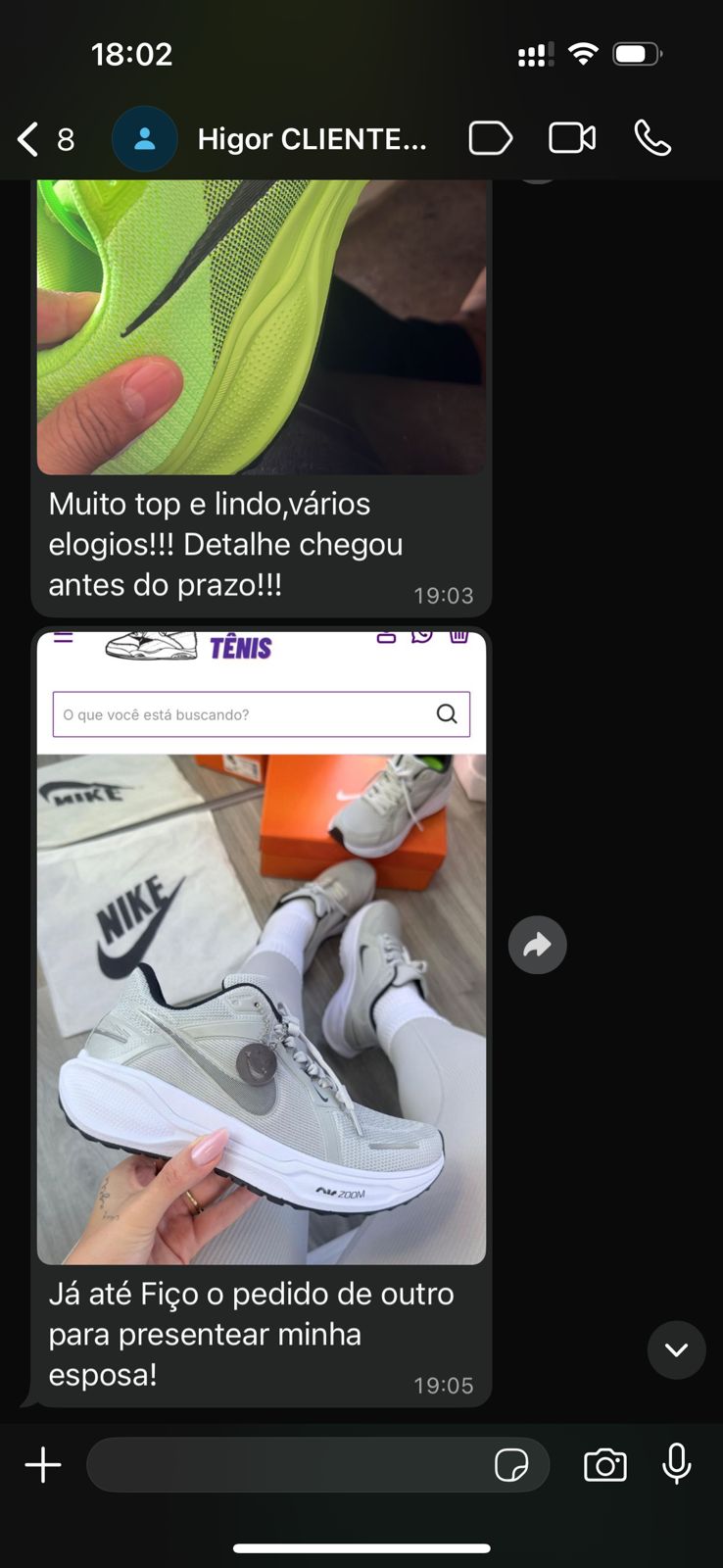Start a voice call with Higor
723x1568 pixels.
652,138
